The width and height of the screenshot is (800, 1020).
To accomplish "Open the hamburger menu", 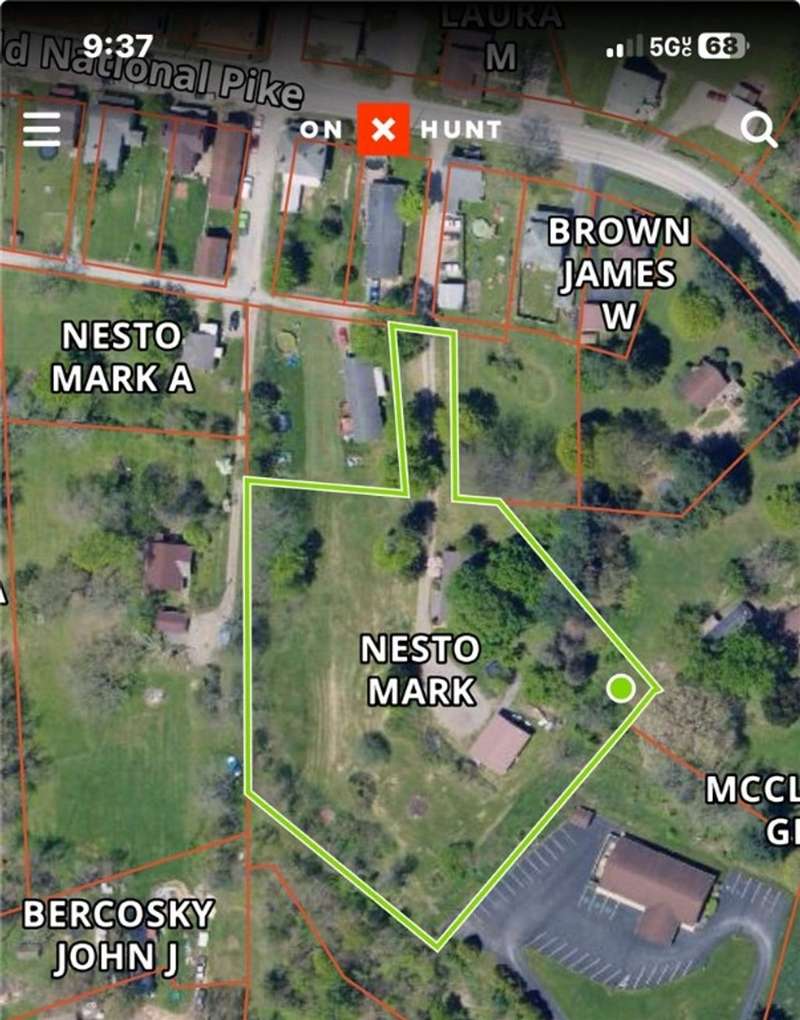I will tap(42, 128).
